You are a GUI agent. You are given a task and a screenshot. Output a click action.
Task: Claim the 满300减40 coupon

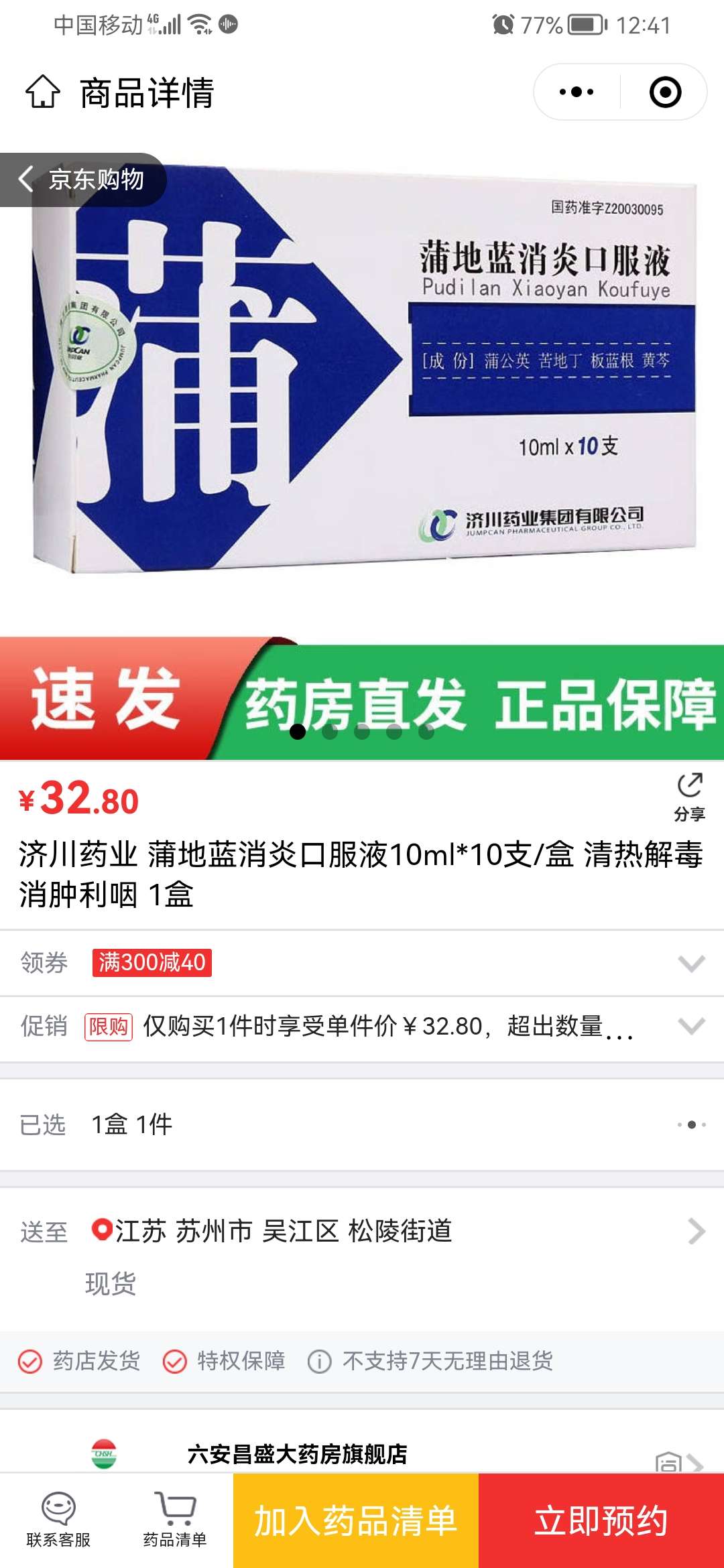(152, 962)
